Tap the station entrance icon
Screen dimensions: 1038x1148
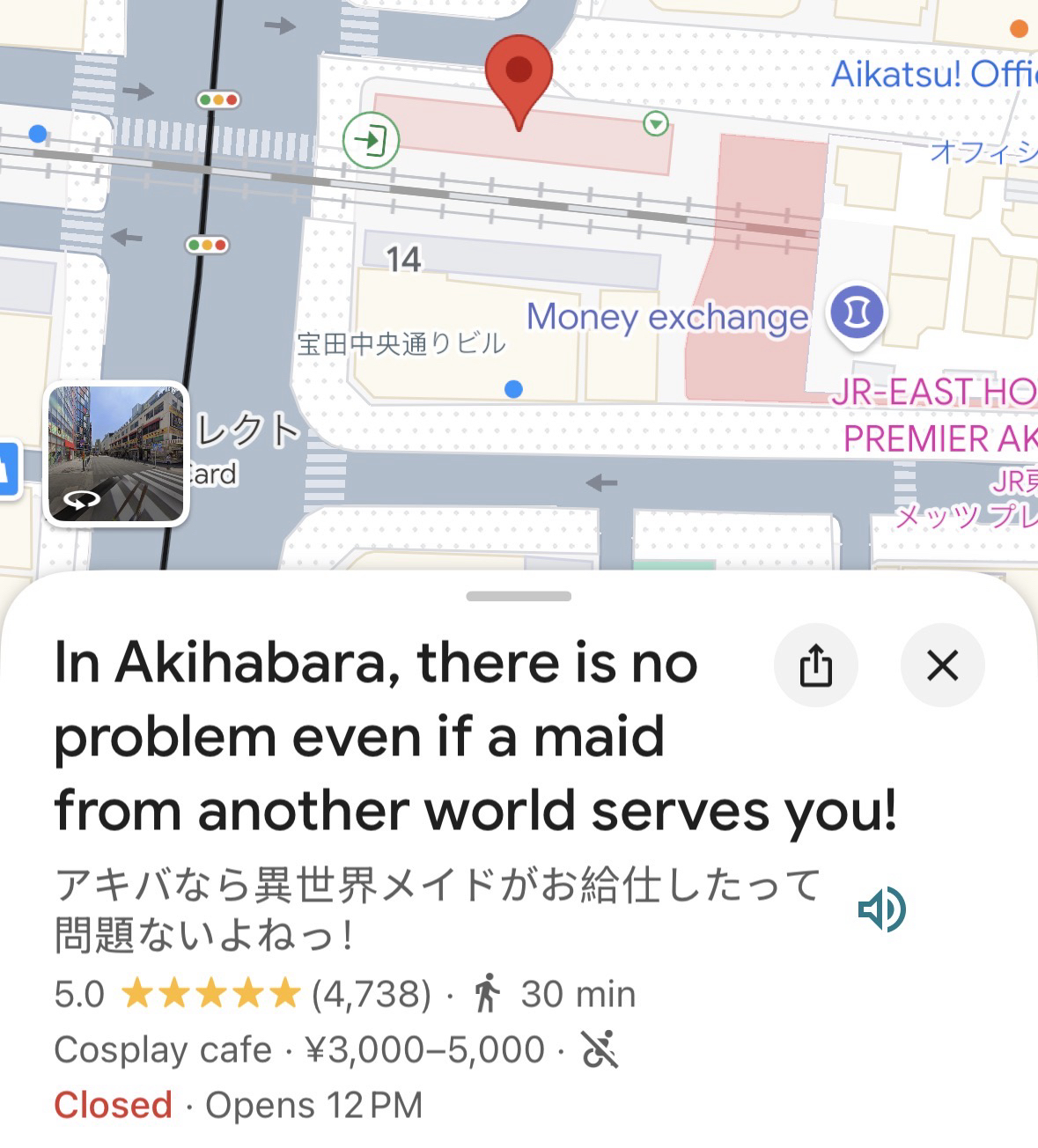click(371, 140)
